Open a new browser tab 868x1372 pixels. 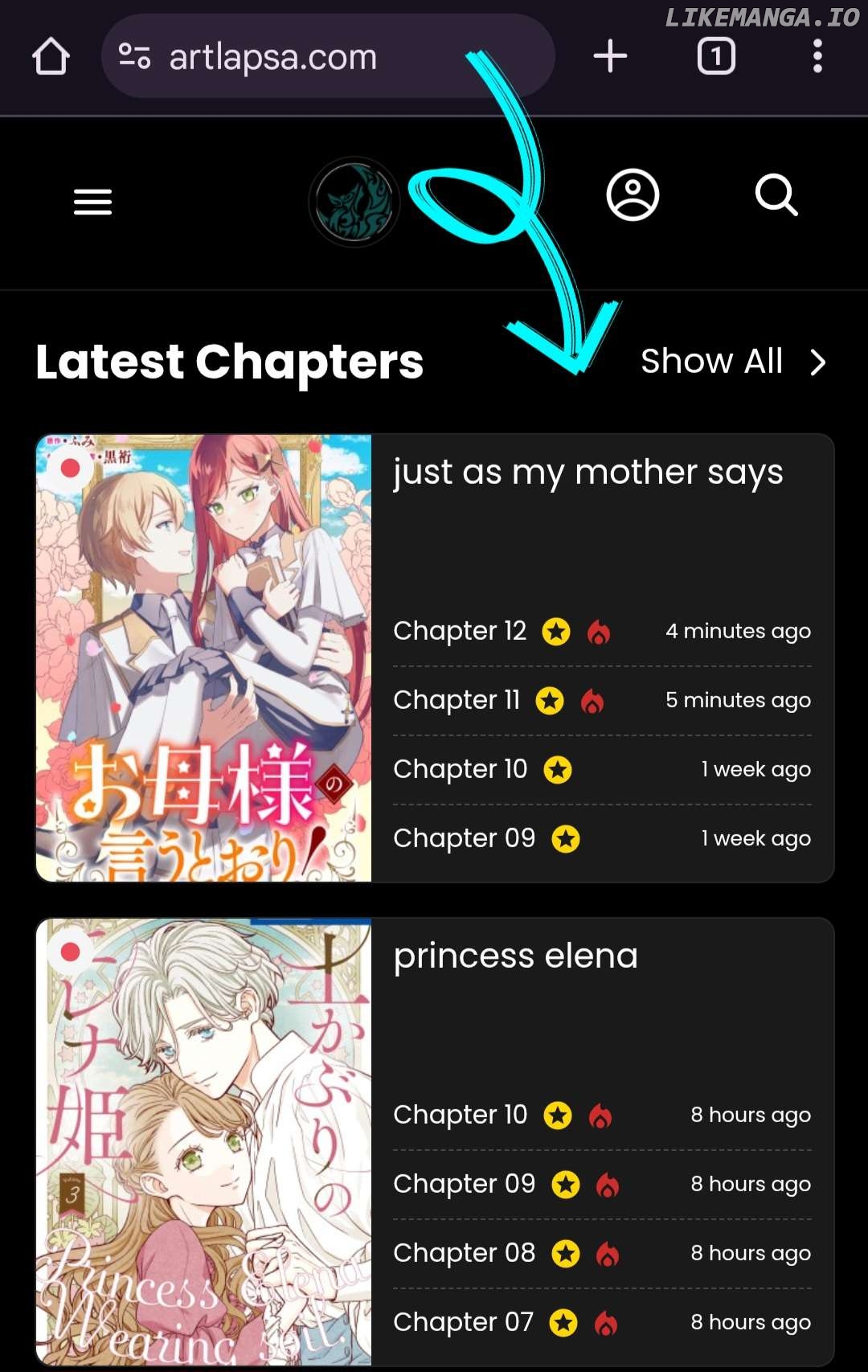coord(610,56)
